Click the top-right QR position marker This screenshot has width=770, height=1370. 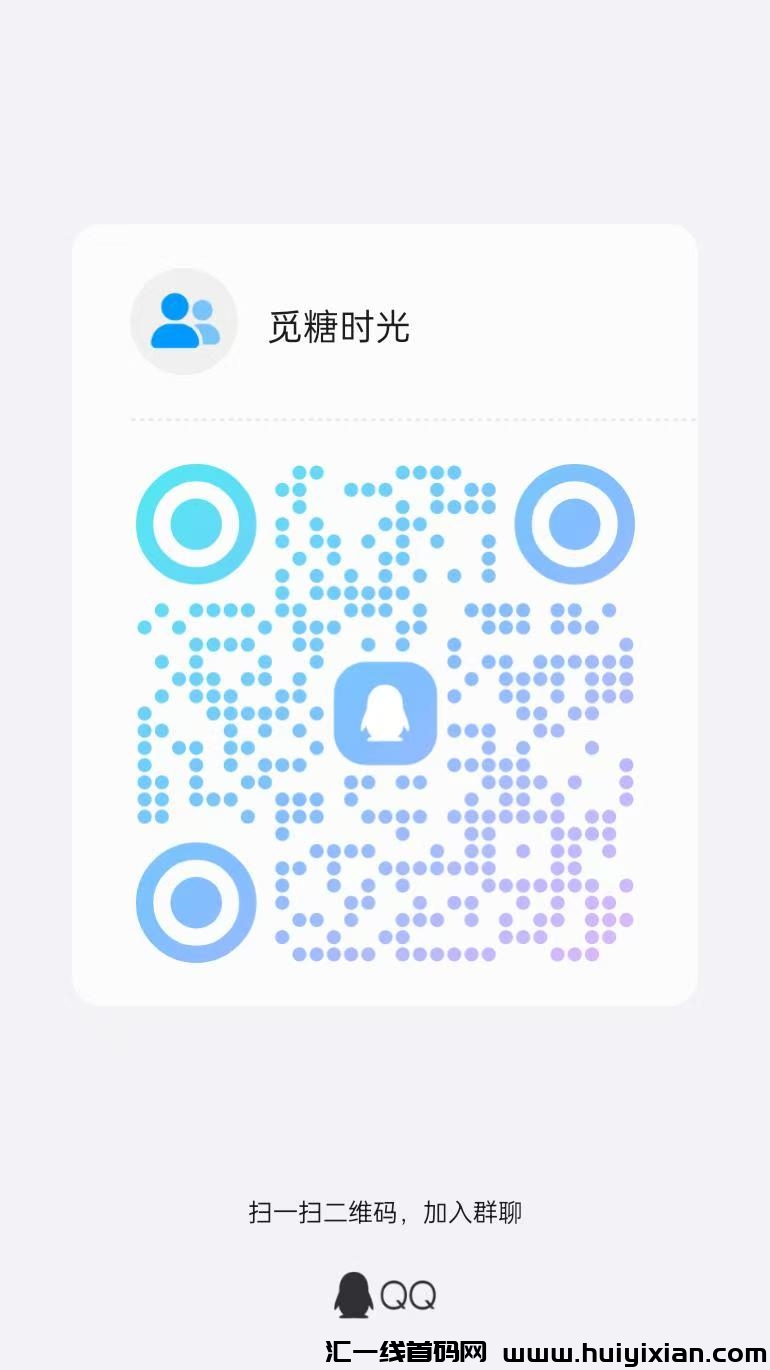click(575, 523)
